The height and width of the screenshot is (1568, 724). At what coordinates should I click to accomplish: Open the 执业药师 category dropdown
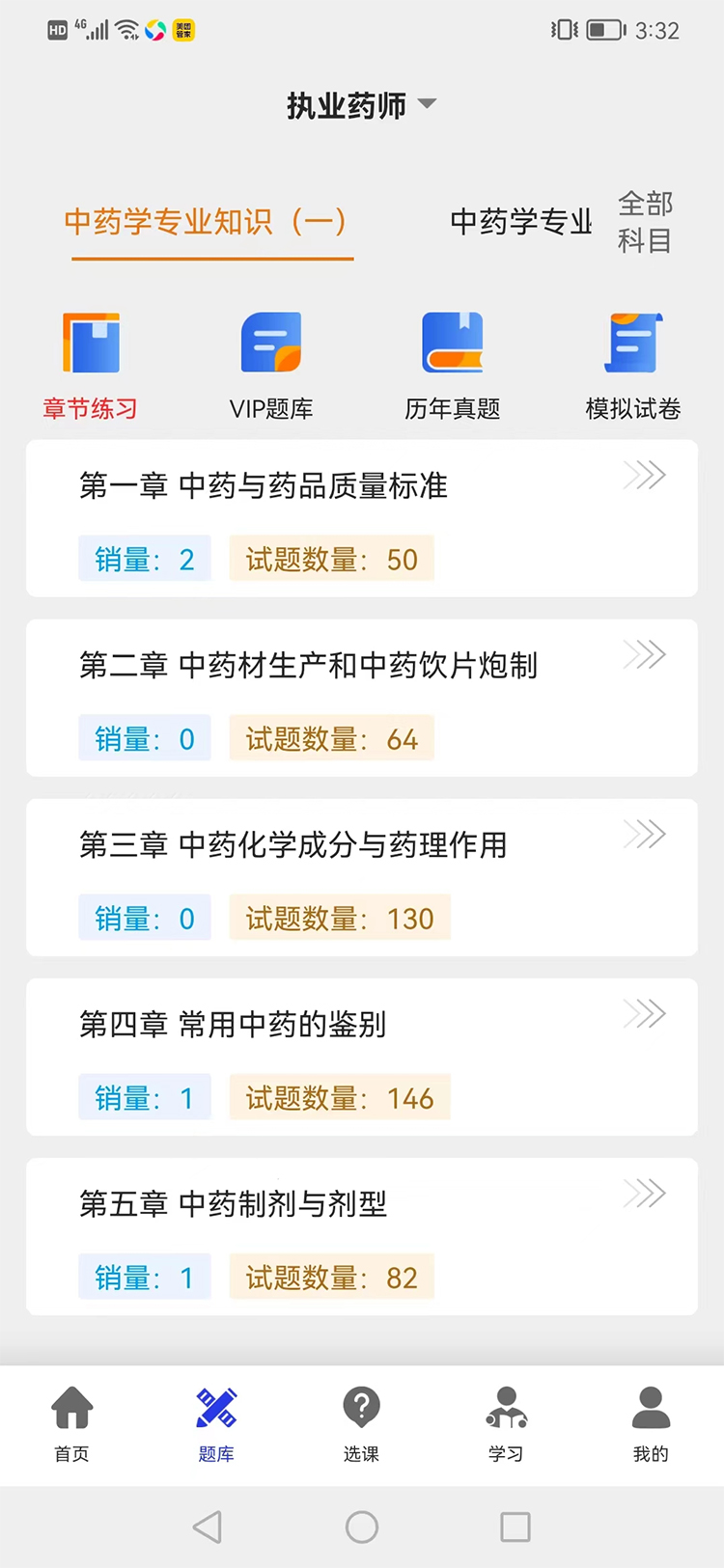click(x=362, y=104)
